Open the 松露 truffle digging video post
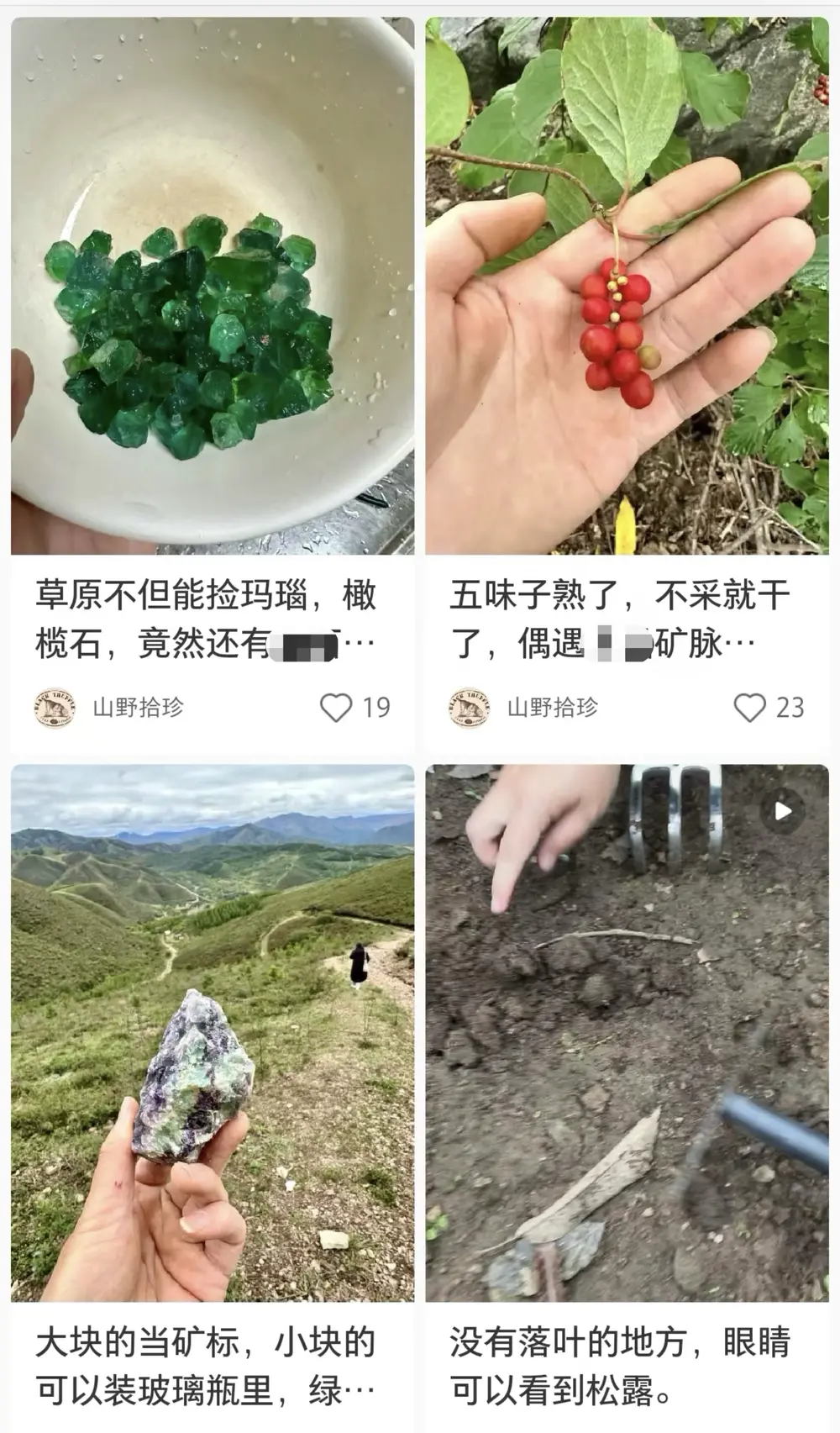The image size is (840, 1433). tap(627, 1032)
